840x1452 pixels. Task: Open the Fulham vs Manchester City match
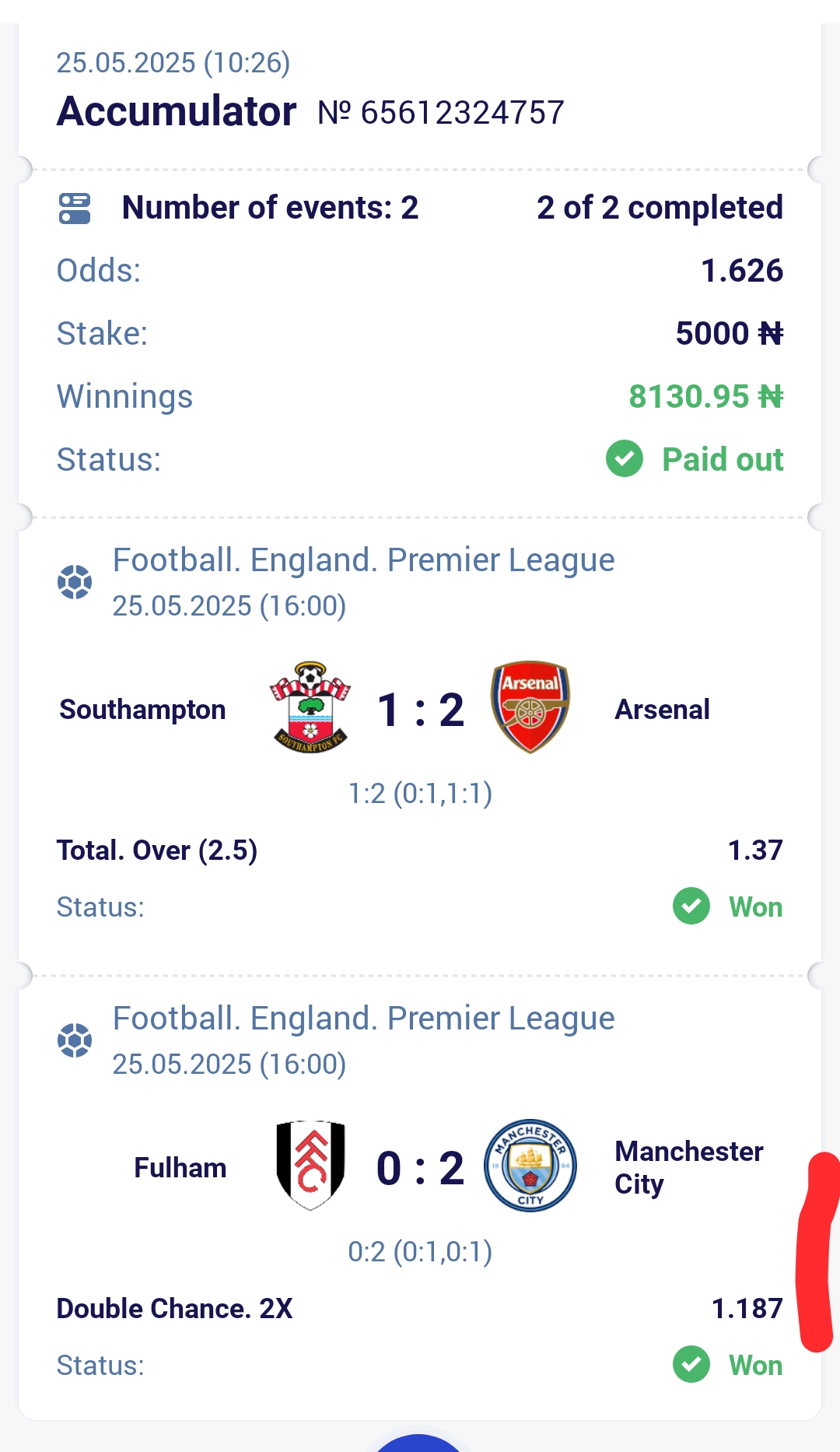click(x=420, y=1167)
